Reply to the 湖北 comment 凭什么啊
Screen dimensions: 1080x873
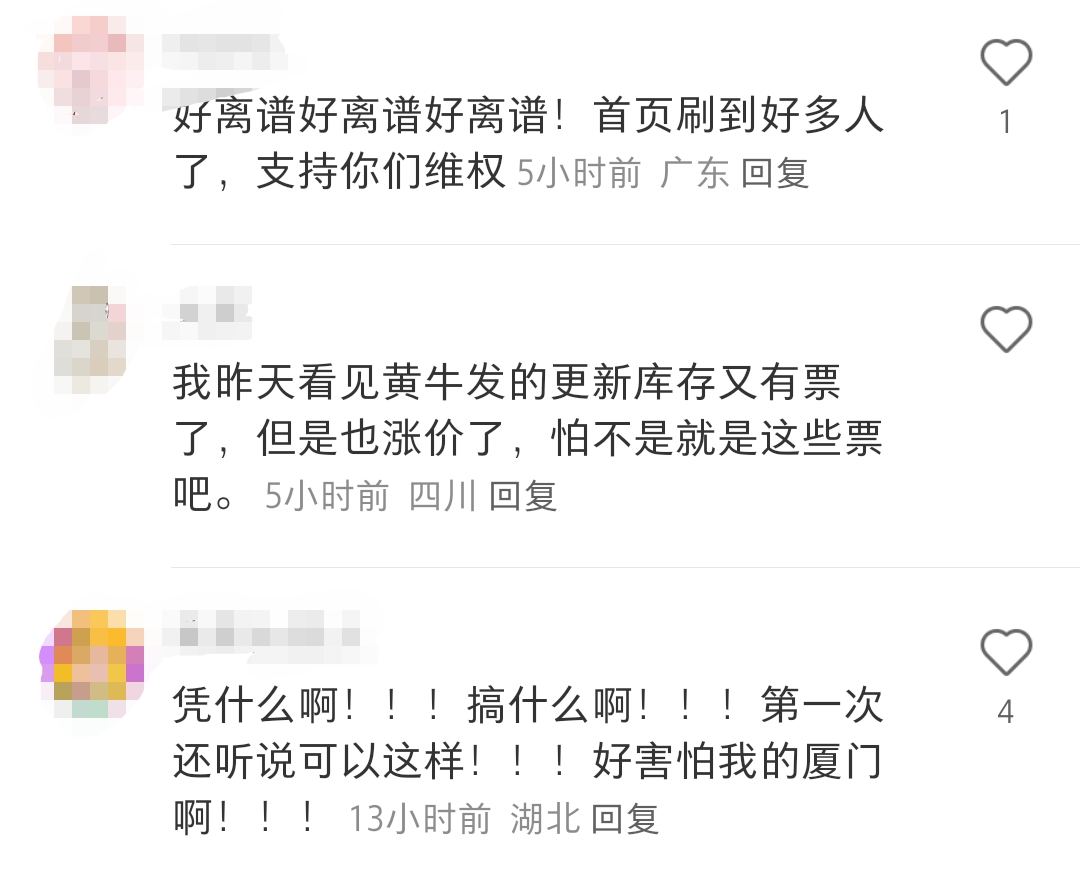click(625, 820)
